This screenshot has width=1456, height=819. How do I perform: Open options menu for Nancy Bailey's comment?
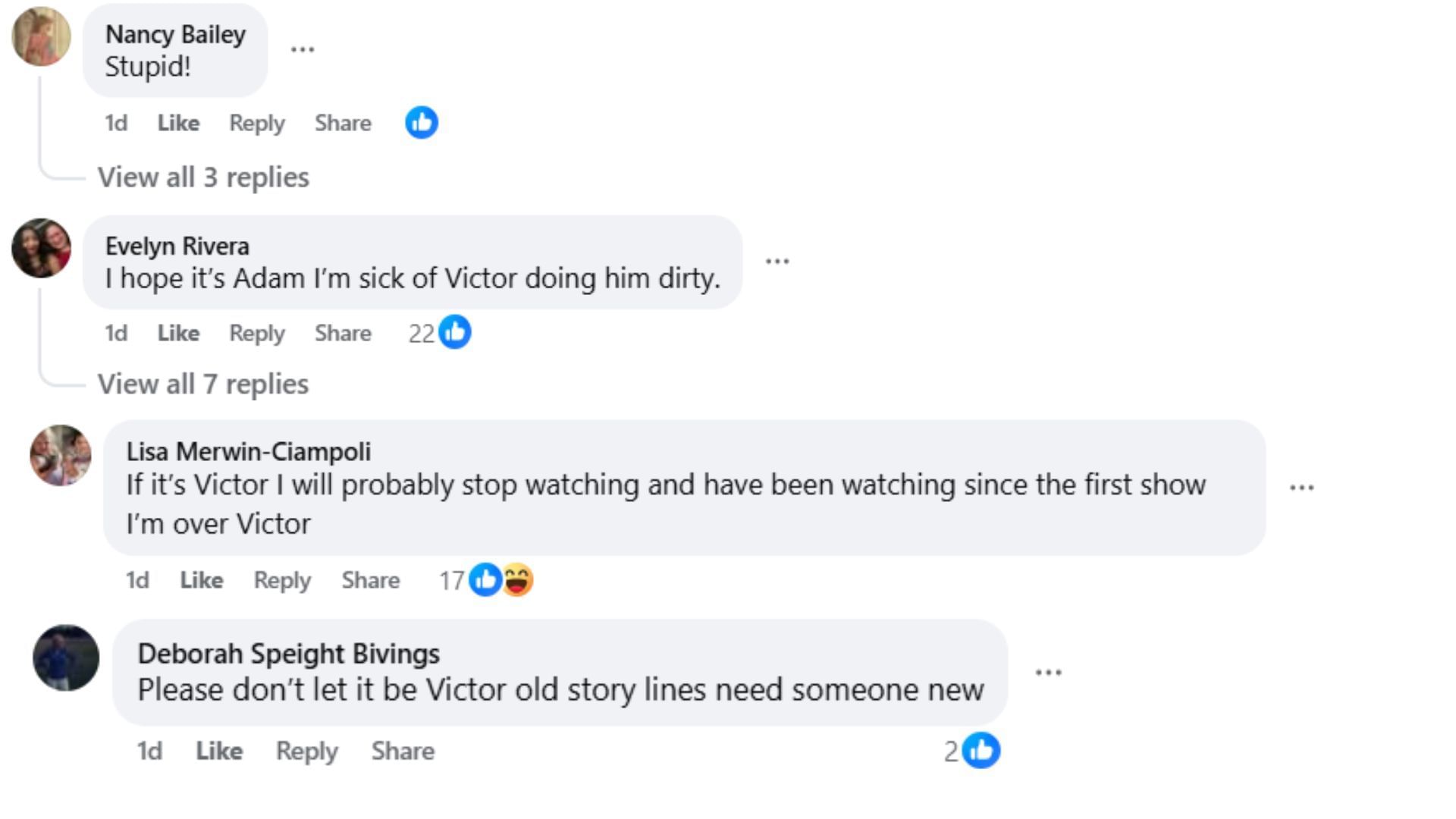pyautogui.click(x=302, y=50)
